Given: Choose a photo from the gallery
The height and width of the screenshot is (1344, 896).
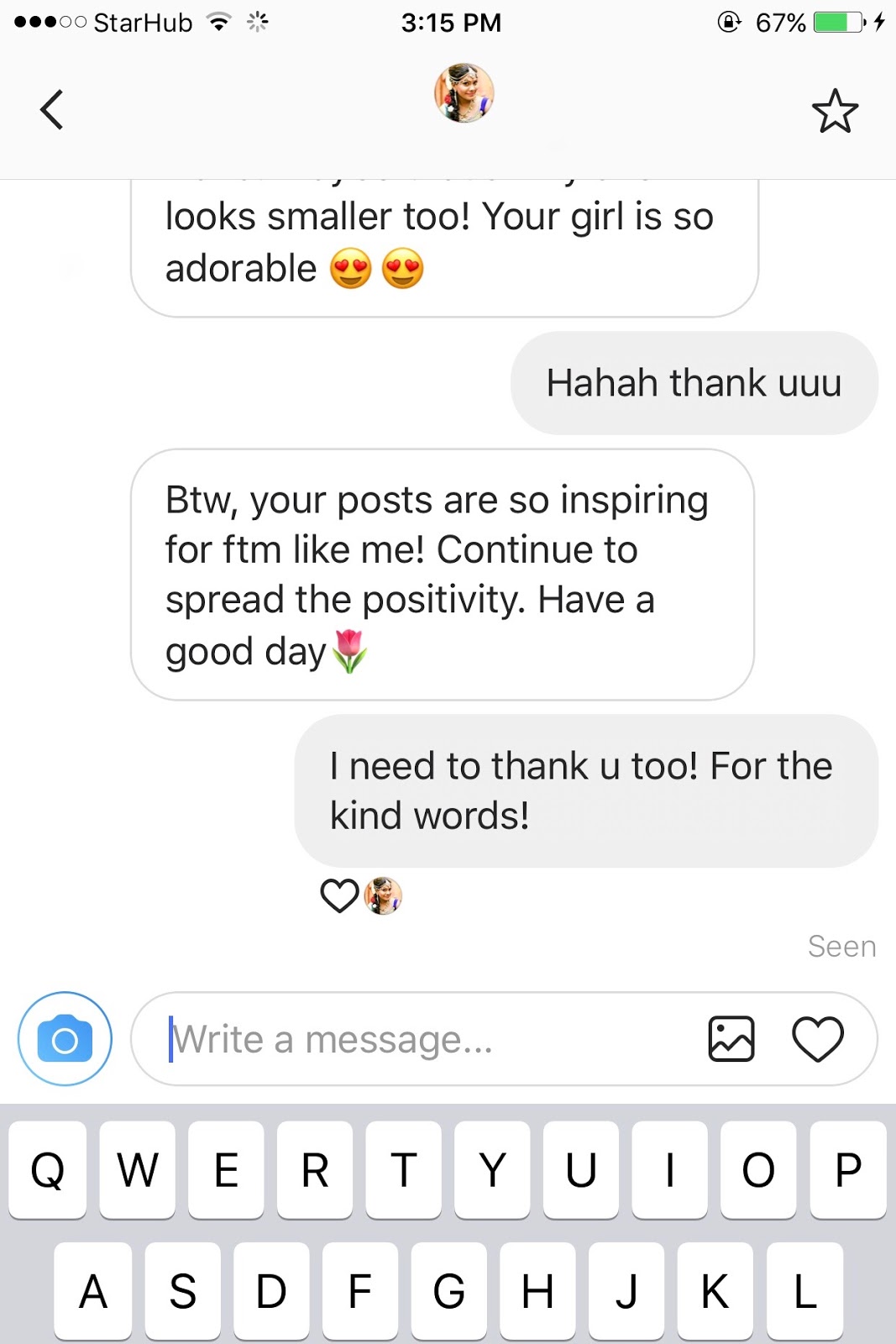Looking at the screenshot, I should 731,1039.
